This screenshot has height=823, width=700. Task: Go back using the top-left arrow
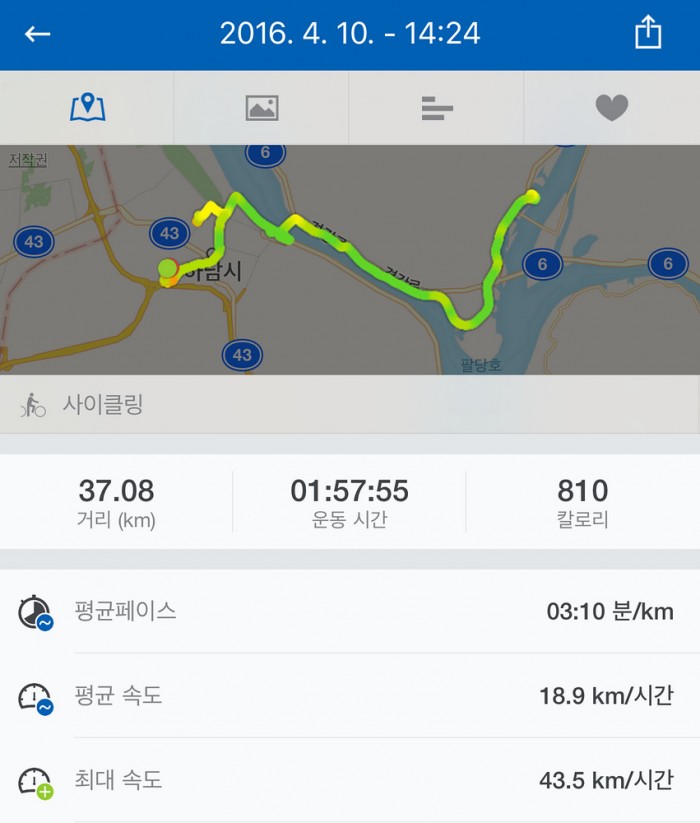38,34
